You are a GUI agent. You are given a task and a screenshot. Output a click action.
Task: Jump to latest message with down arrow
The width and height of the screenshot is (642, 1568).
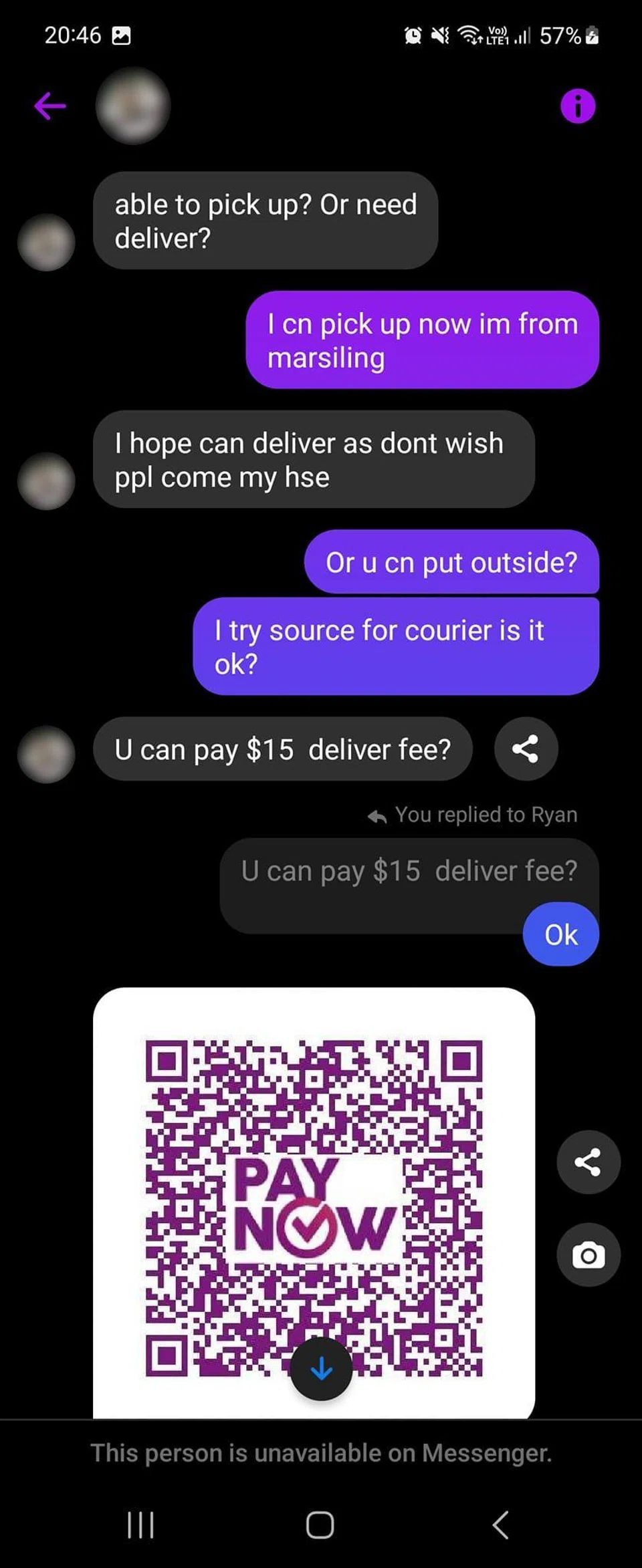(x=321, y=1369)
